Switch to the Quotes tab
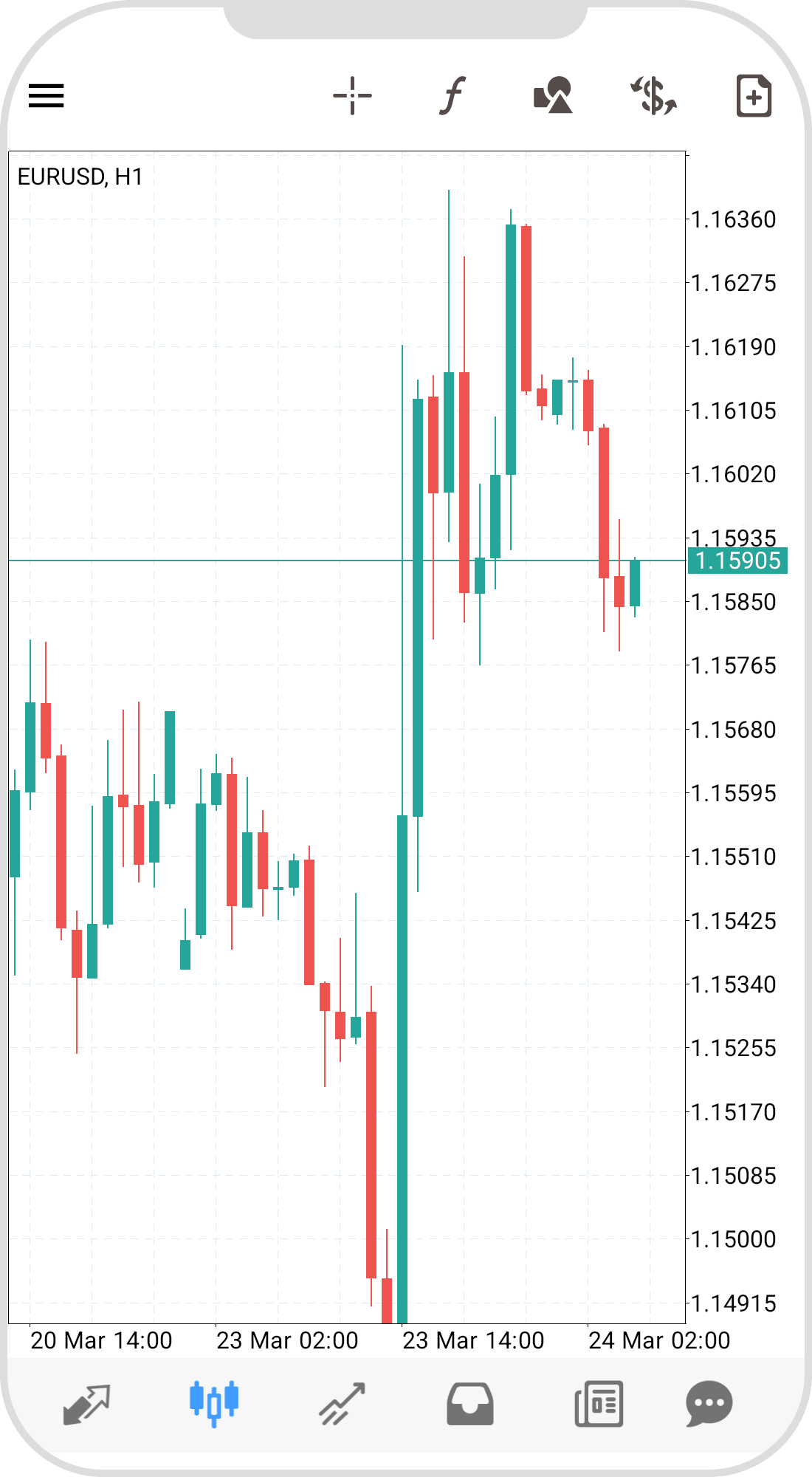Image resolution: width=812 pixels, height=1477 pixels. coord(86,1403)
